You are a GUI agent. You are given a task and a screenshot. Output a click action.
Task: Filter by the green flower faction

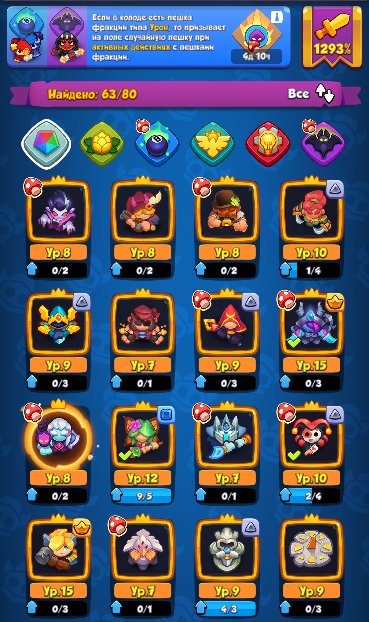[102, 144]
